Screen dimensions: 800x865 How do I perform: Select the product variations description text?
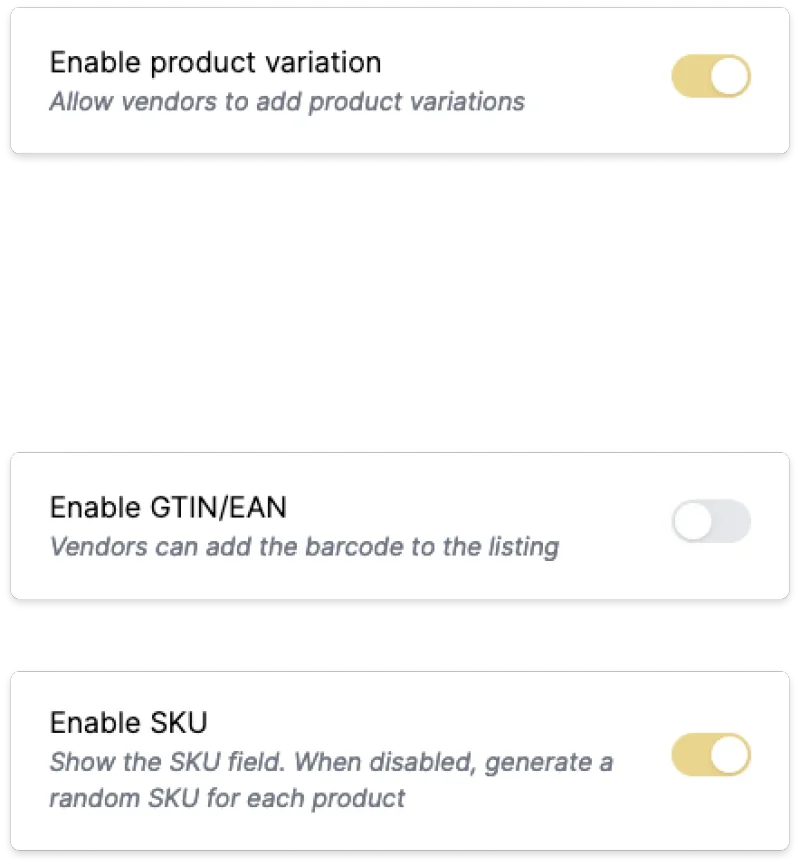coord(286,101)
